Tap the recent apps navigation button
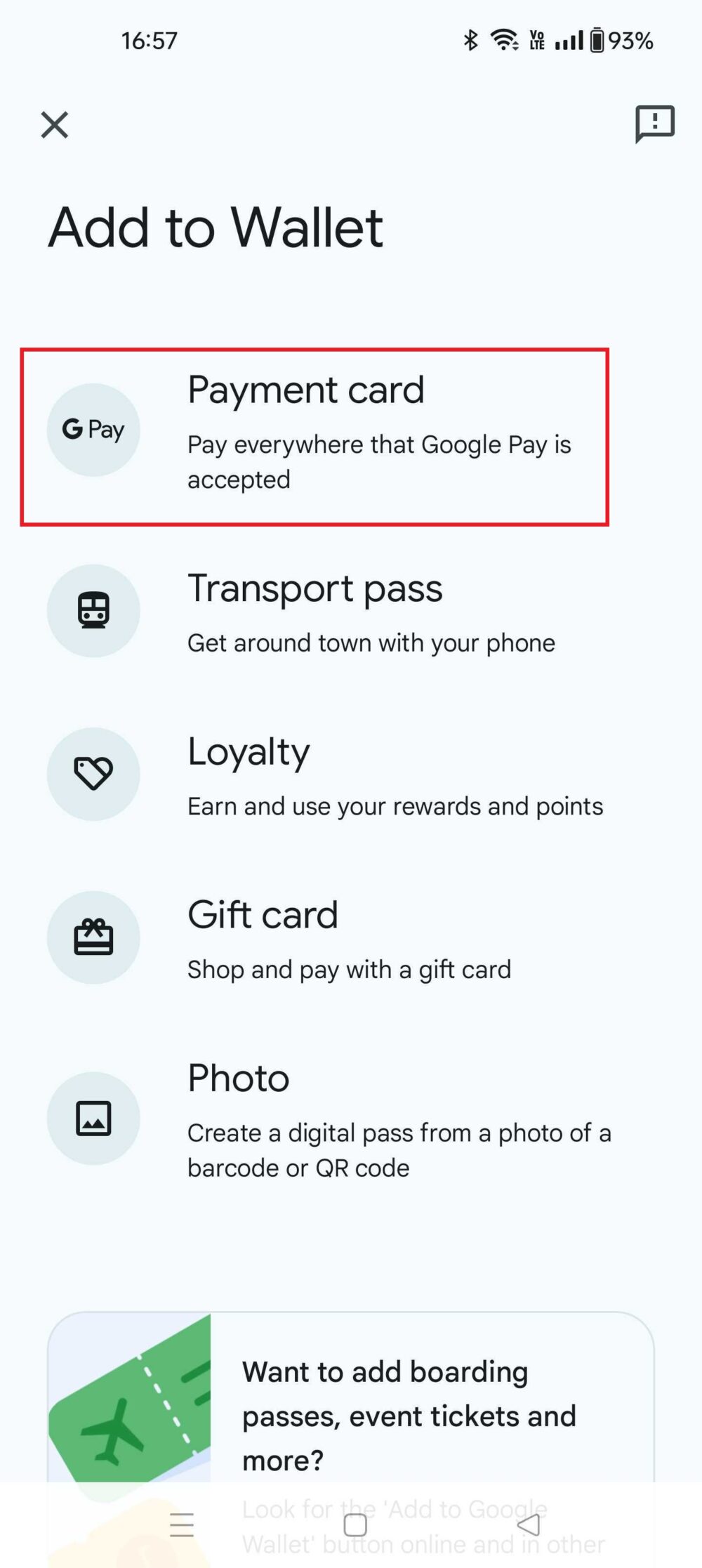Image resolution: width=702 pixels, height=1568 pixels. pos(181,1525)
